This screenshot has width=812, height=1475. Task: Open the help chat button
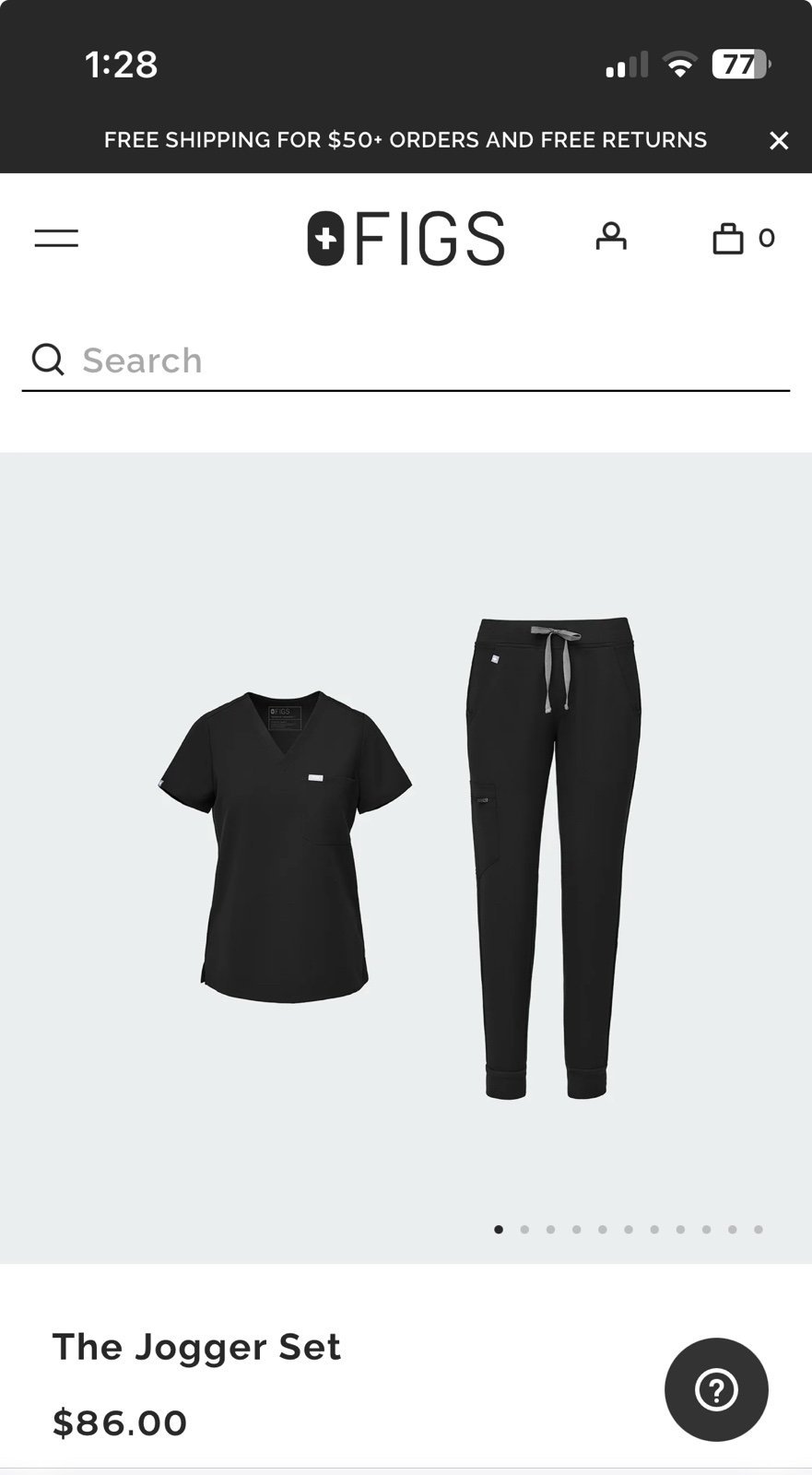pyautogui.click(x=716, y=1389)
